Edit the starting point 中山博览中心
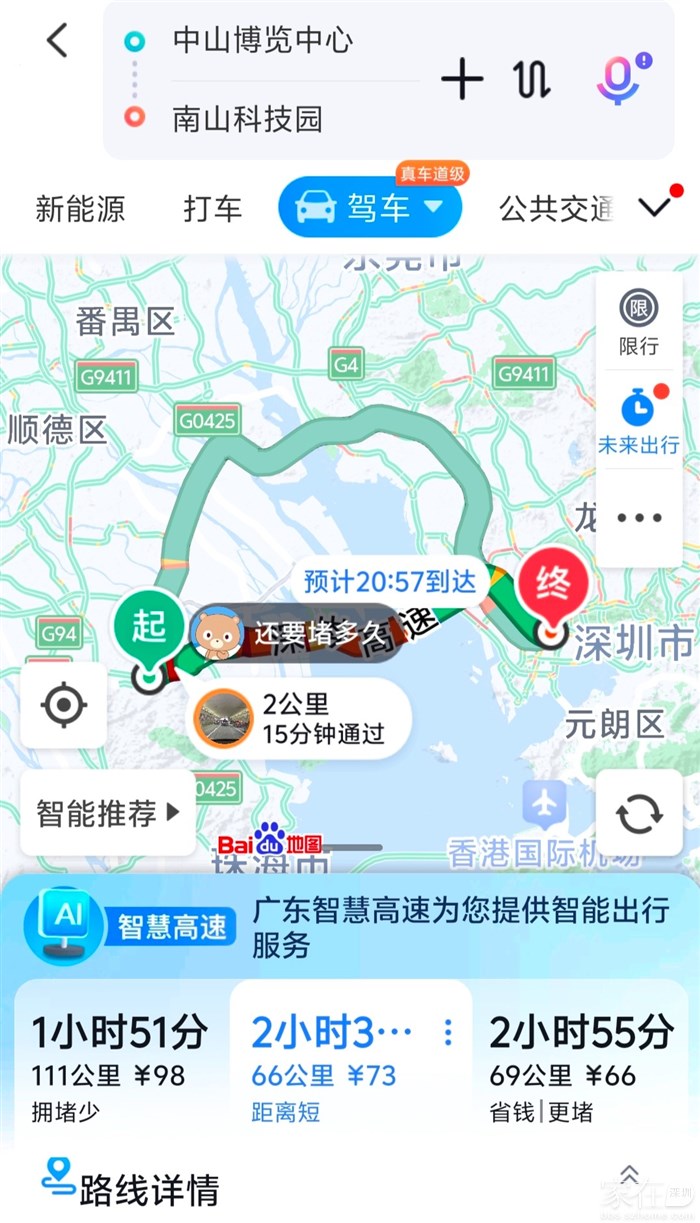The width and height of the screenshot is (700, 1223). [263, 41]
